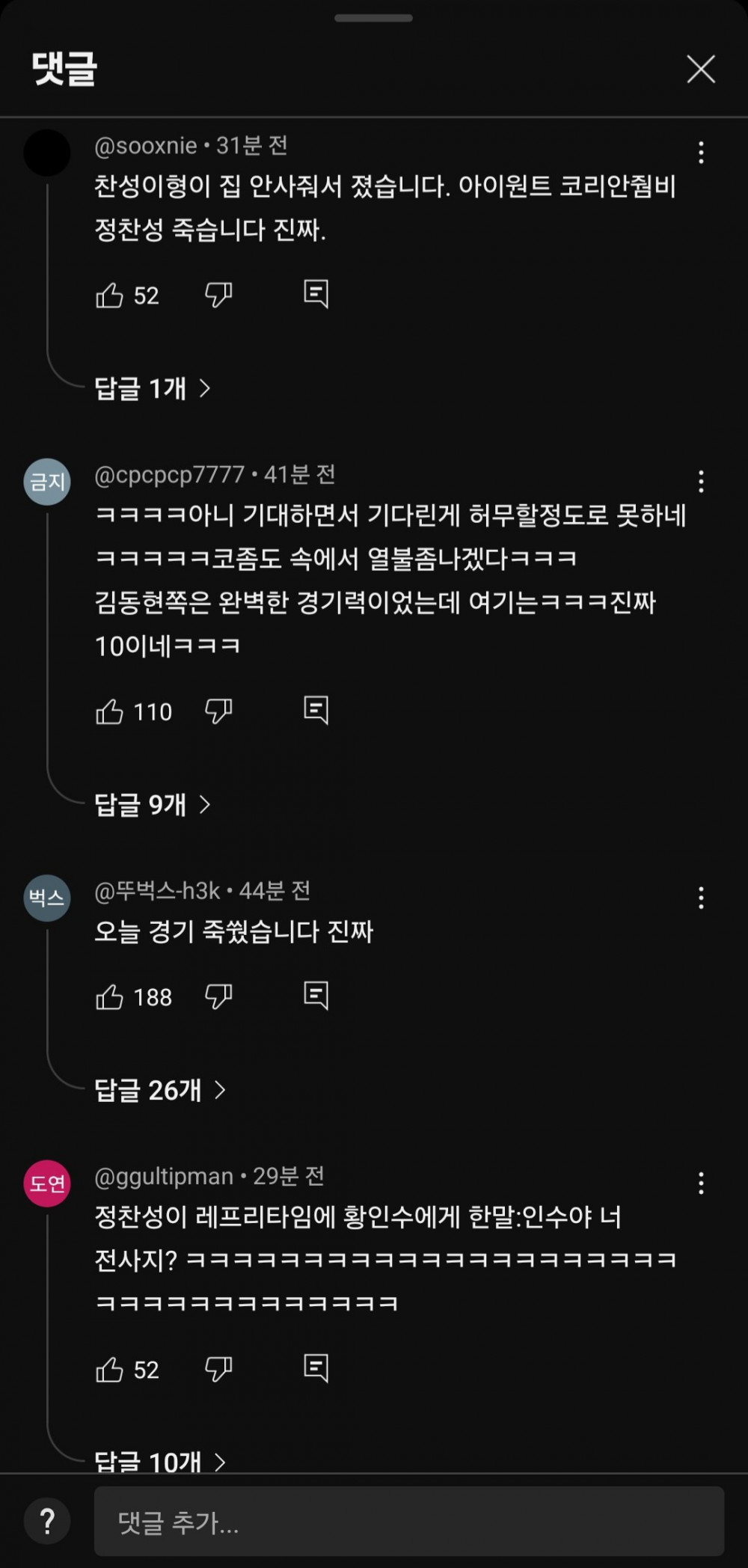Like @sooxnie's comment
The height and width of the screenshot is (1568, 748).
(110, 295)
